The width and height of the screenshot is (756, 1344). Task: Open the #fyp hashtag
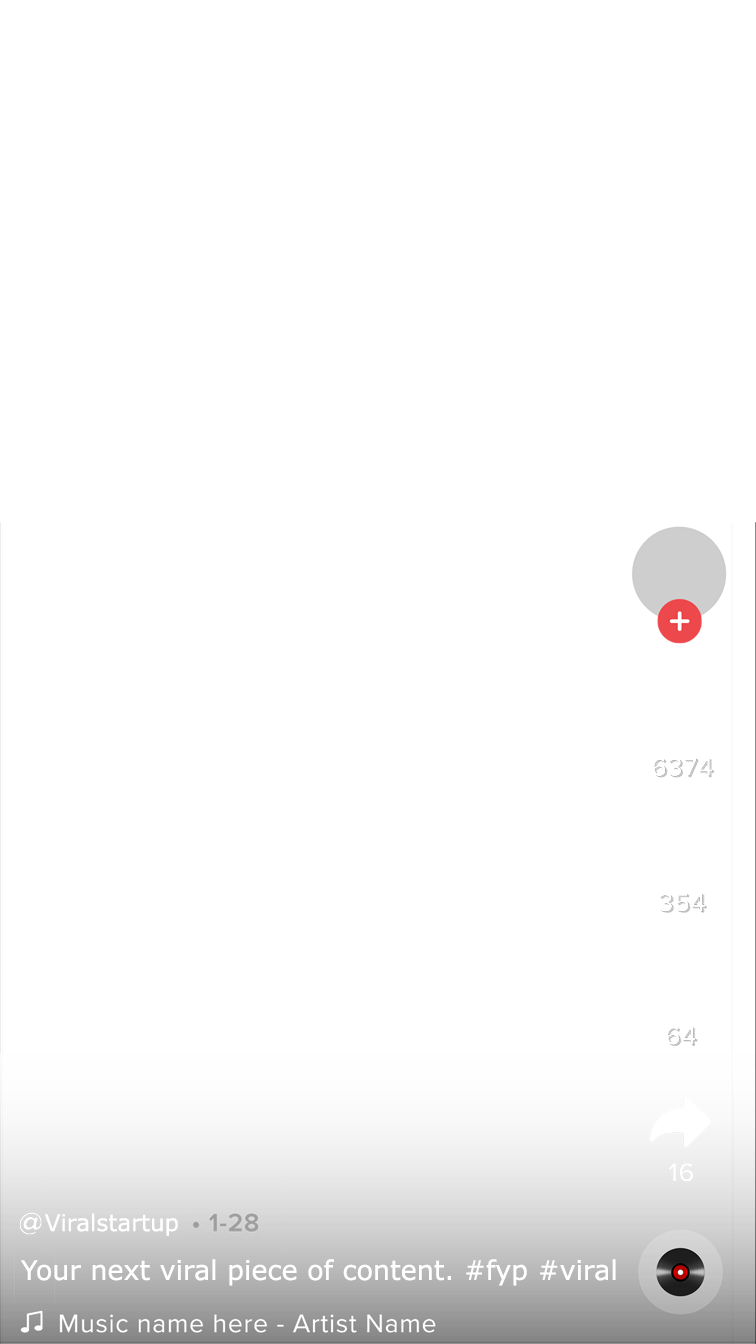pyautogui.click(x=497, y=1270)
